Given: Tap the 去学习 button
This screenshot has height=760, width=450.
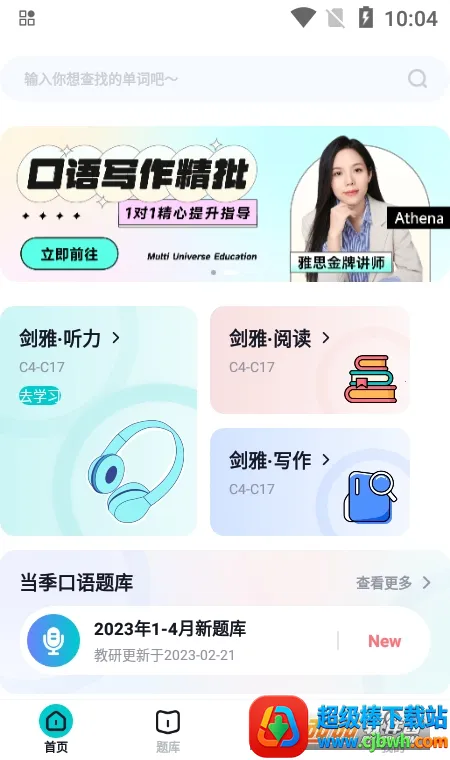Looking at the screenshot, I should tap(40, 396).
